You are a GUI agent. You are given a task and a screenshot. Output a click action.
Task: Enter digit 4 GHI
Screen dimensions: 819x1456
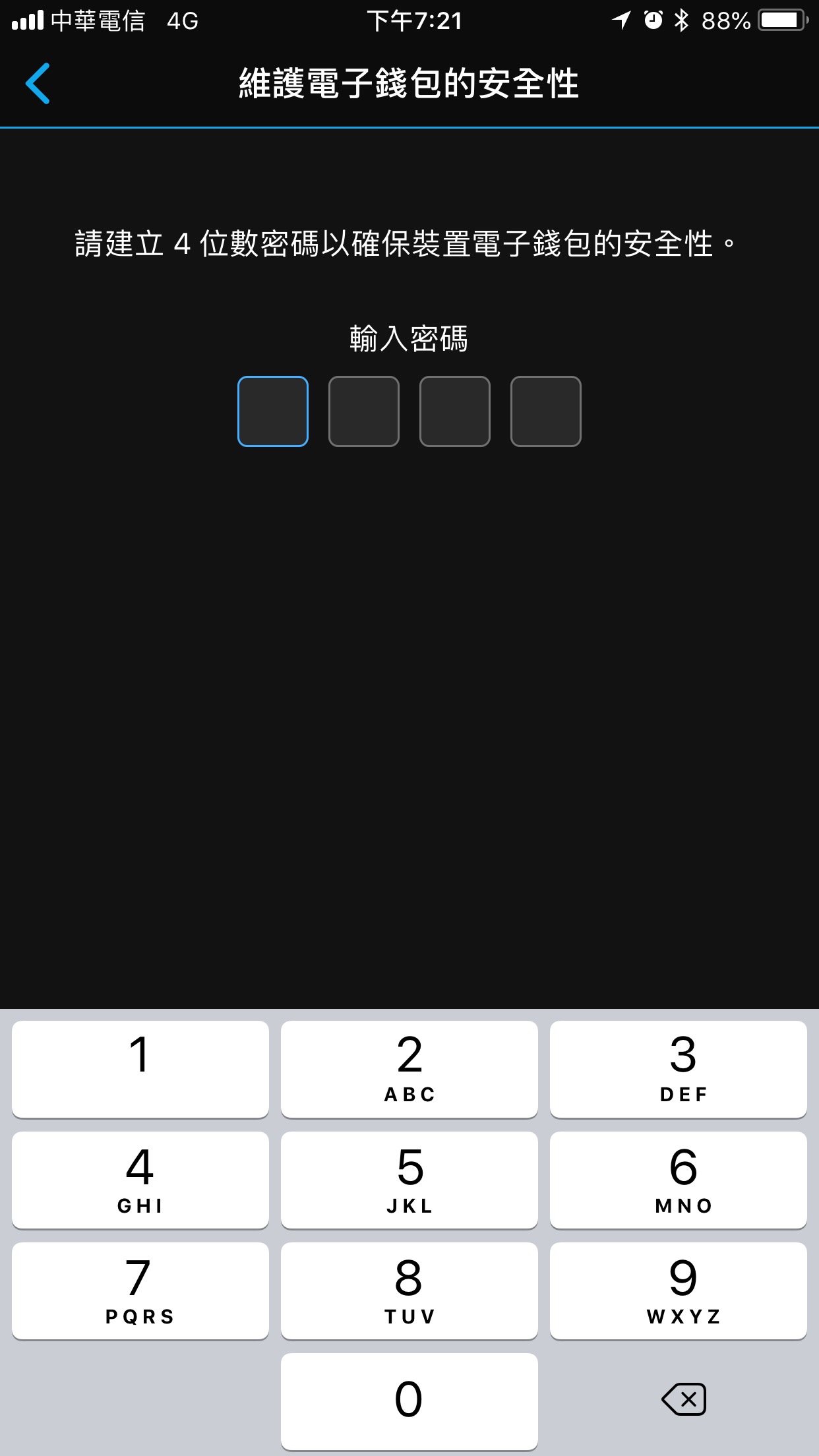point(140,1180)
